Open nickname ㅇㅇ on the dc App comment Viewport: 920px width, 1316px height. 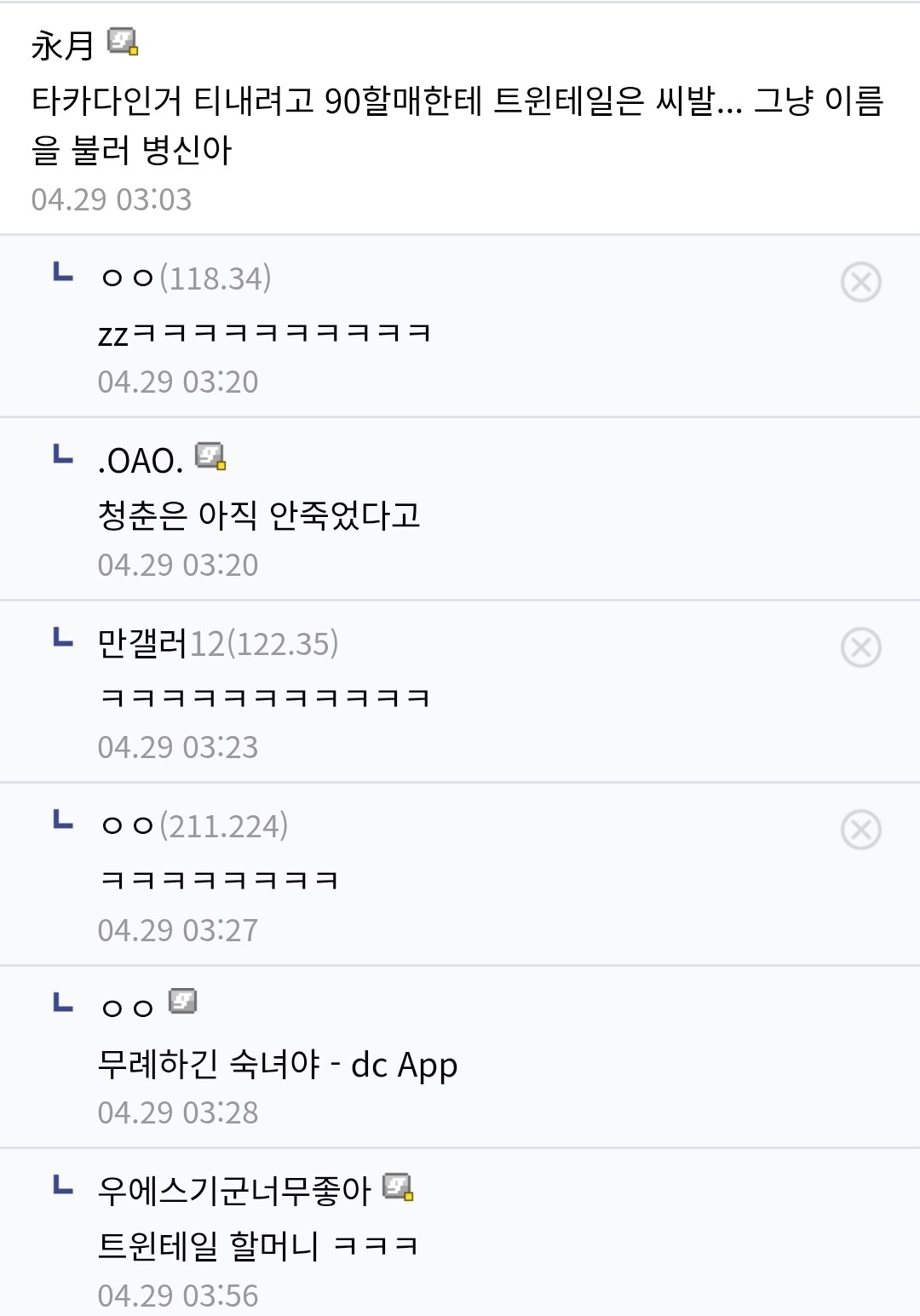(x=127, y=1008)
